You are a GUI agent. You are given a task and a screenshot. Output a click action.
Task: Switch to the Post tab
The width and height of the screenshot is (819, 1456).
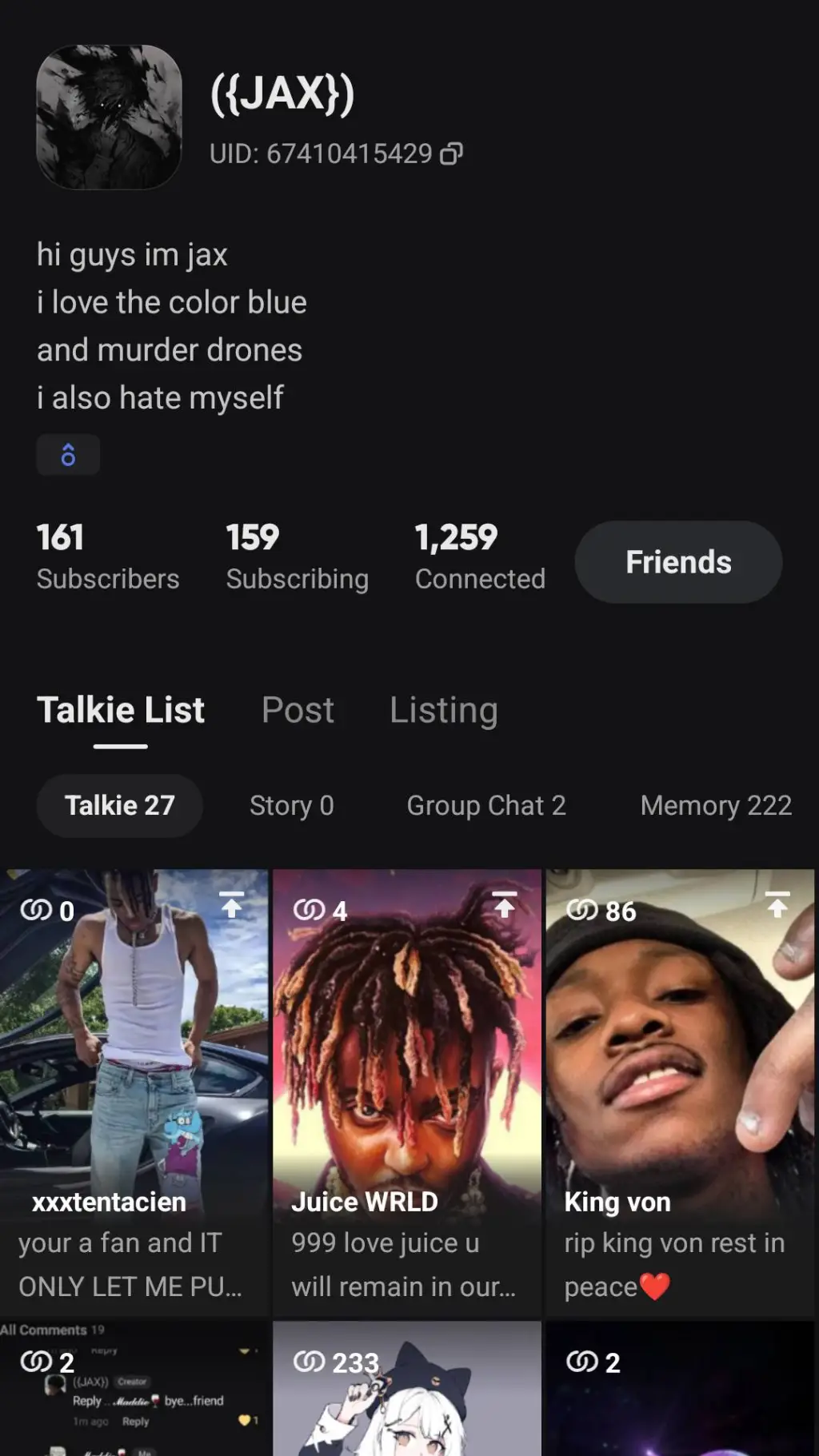tap(298, 710)
